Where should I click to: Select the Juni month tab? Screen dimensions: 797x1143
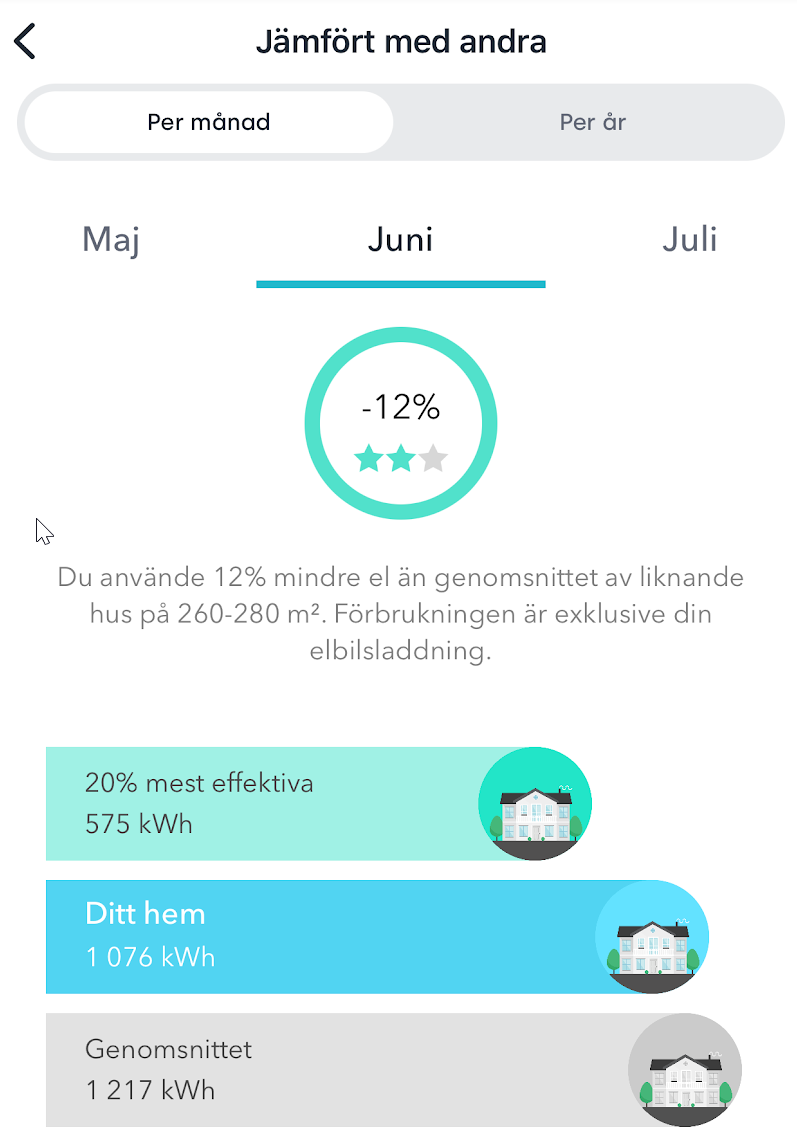click(400, 241)
